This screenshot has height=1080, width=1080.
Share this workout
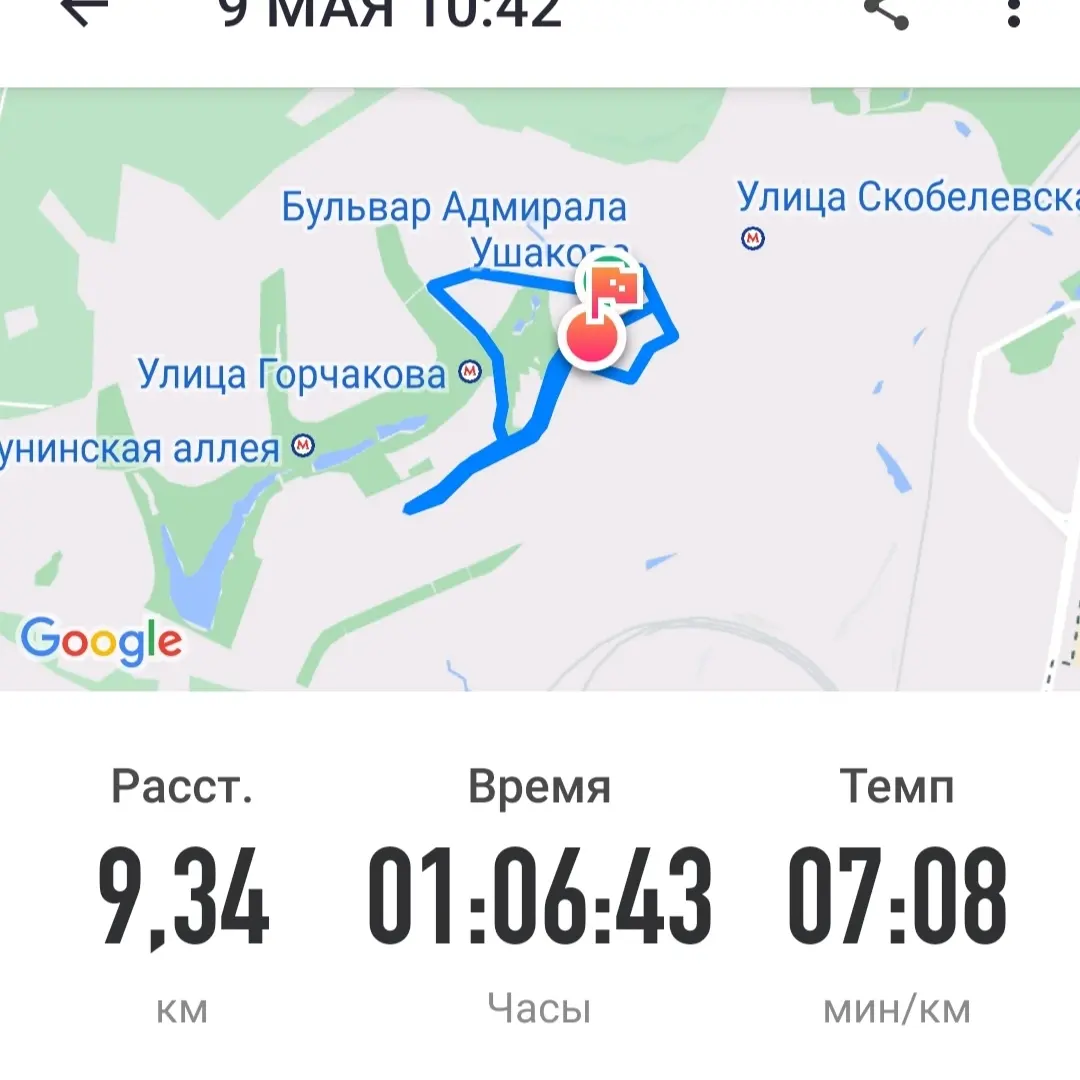(x=886, y=12)
